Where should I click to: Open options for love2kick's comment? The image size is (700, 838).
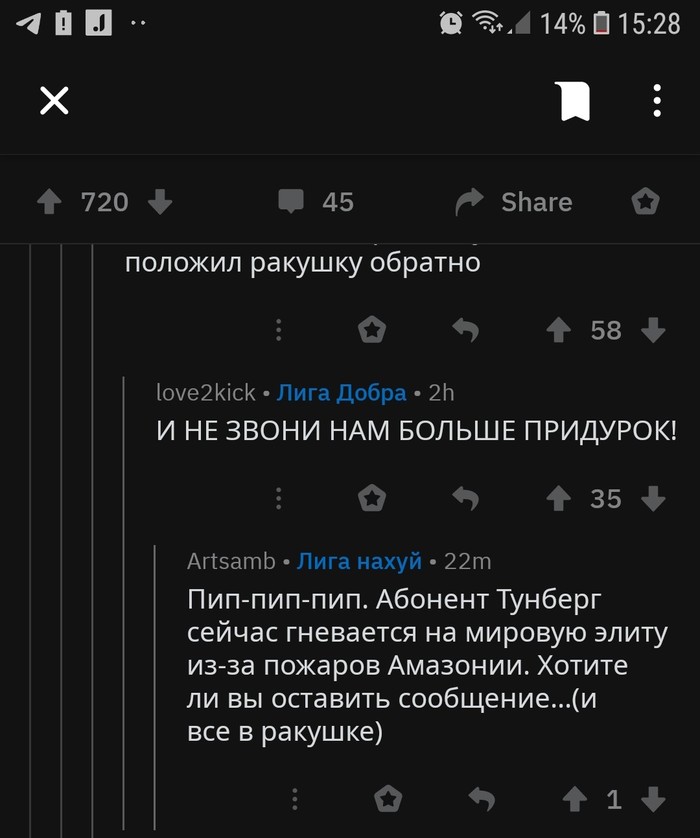(279, 498)
